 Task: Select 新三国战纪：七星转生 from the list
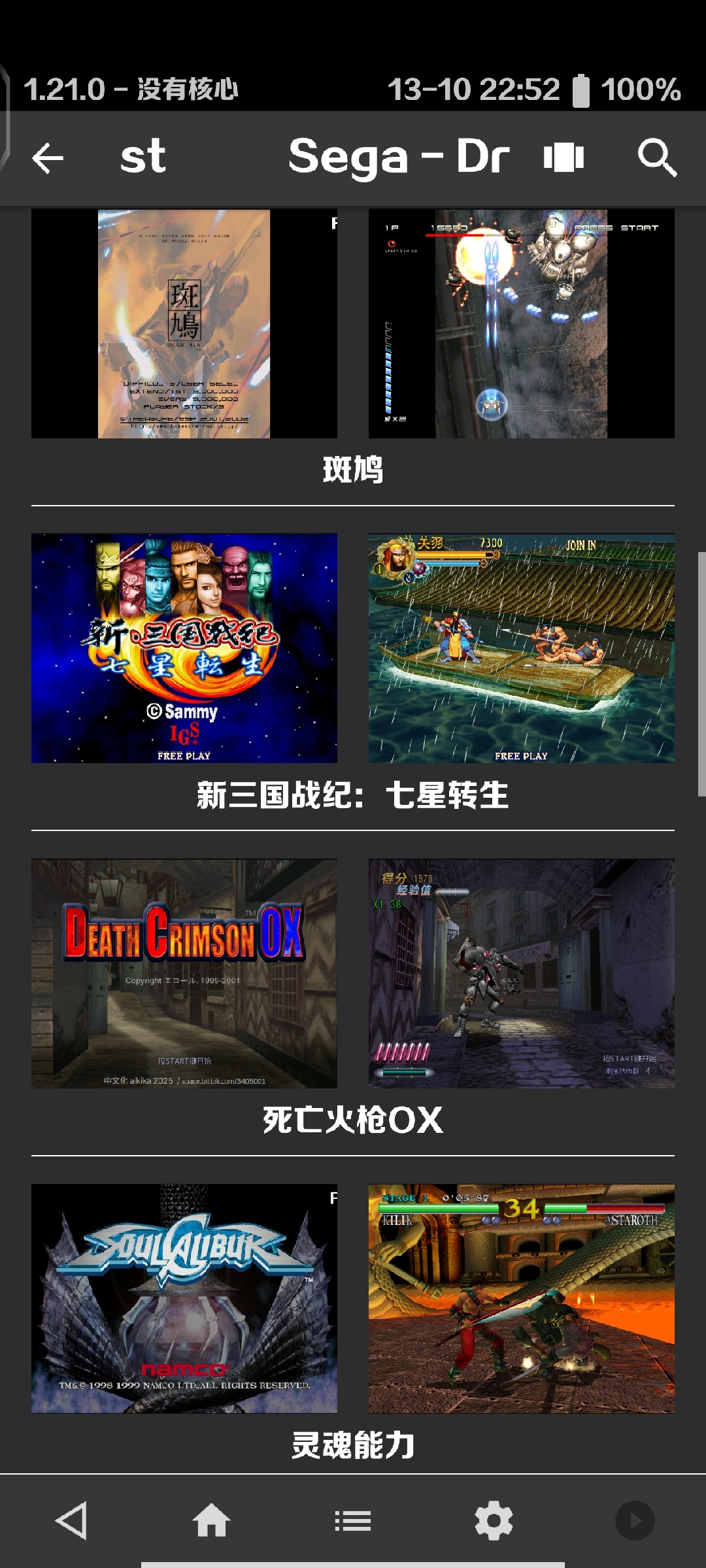point(353,794)
